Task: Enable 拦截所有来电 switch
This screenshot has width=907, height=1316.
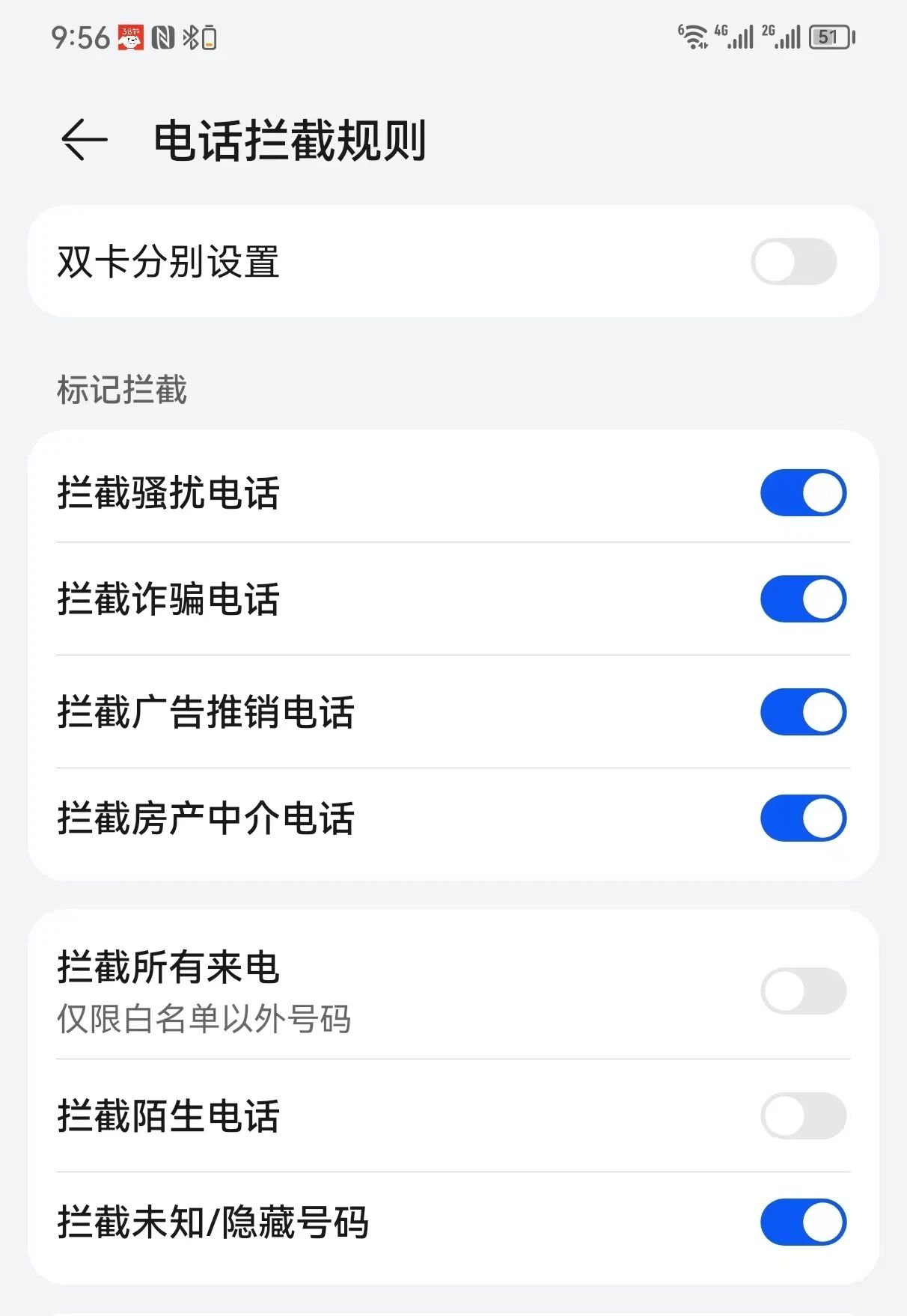Action: click(804, 990)
